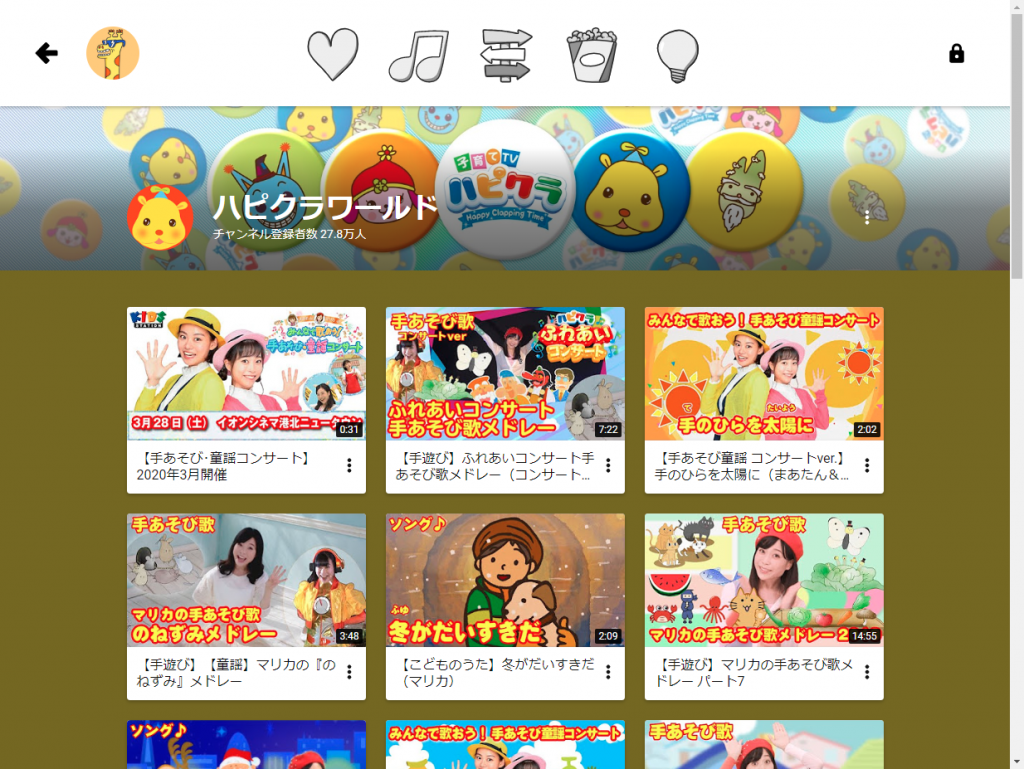This screenshot has height=769, width=1024.
Task: Open options menu for のねずみ メドレー video
Action: [x=349, y=672]
